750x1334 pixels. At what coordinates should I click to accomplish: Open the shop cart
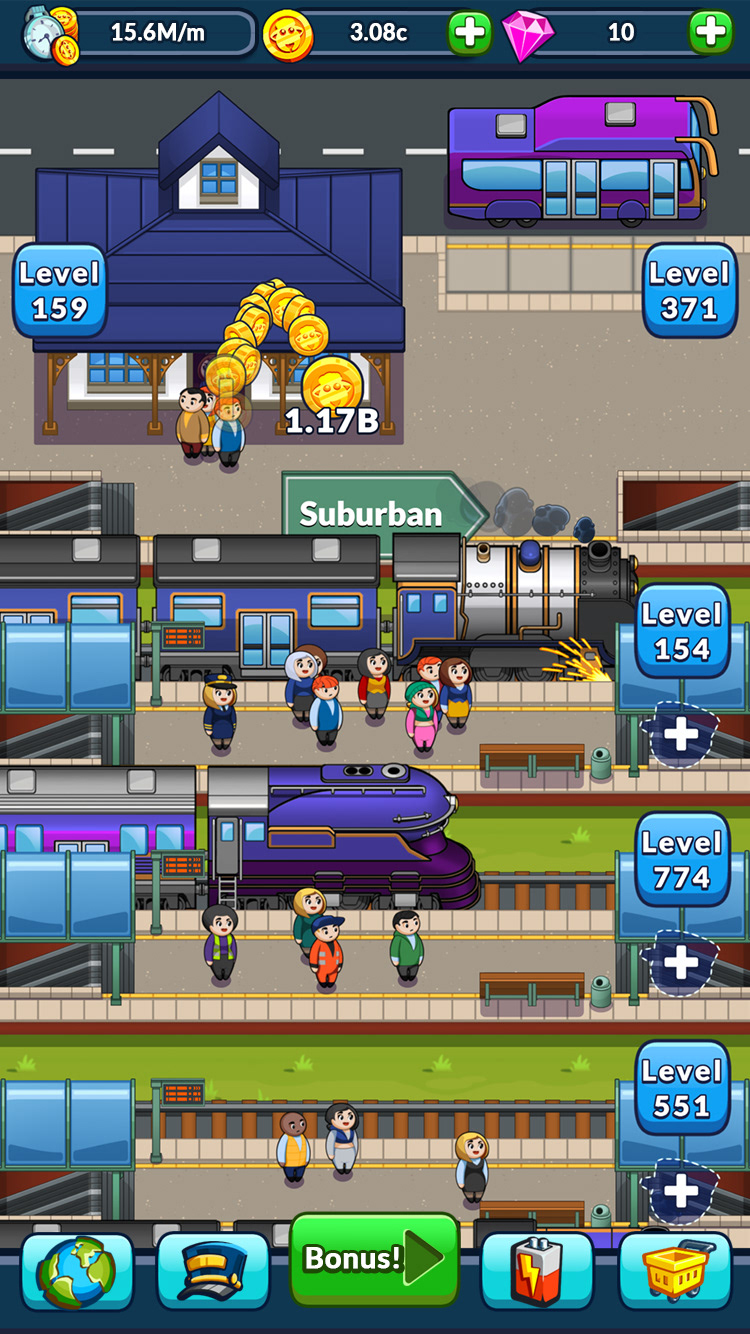pyautogui.click(x=675, y=1271)
